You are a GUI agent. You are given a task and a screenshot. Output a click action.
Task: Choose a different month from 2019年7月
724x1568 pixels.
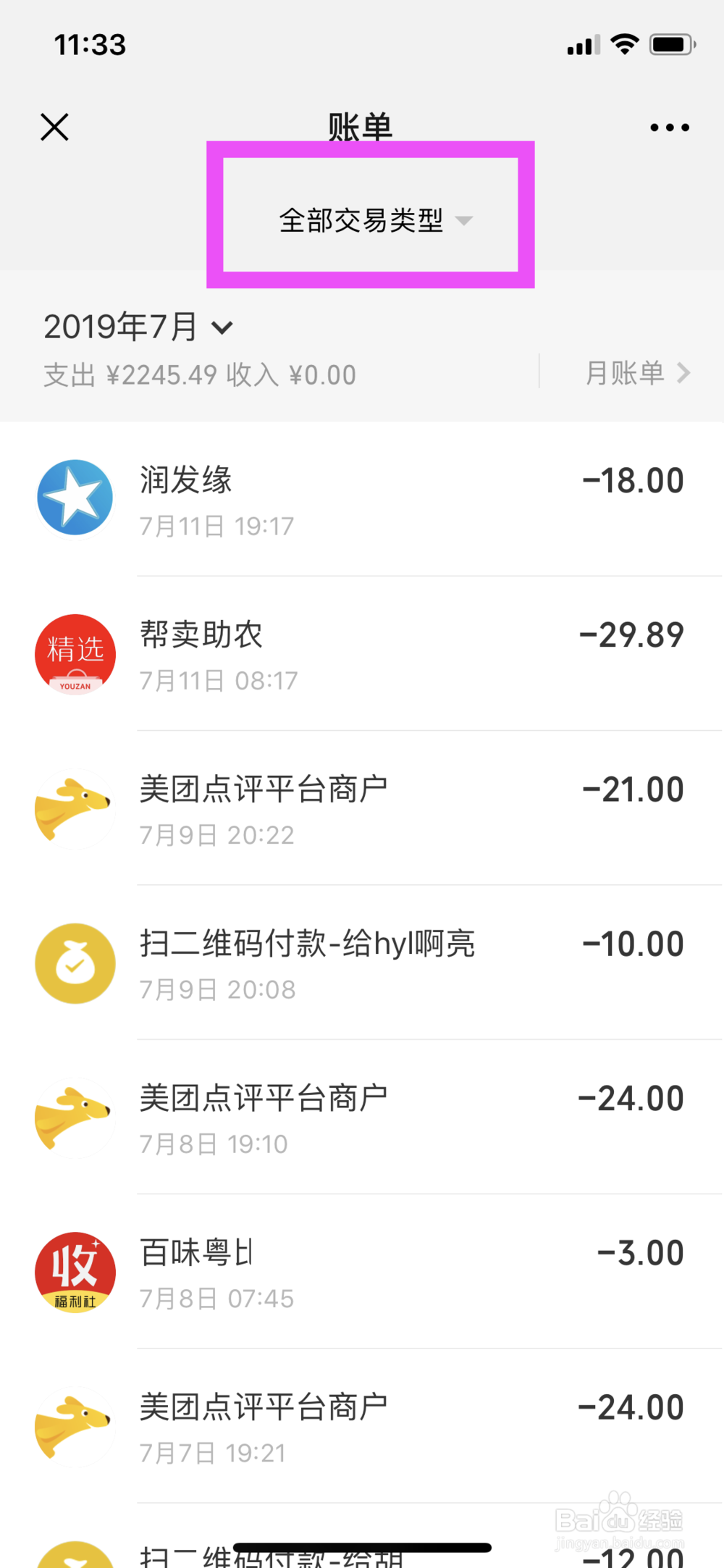138,327
